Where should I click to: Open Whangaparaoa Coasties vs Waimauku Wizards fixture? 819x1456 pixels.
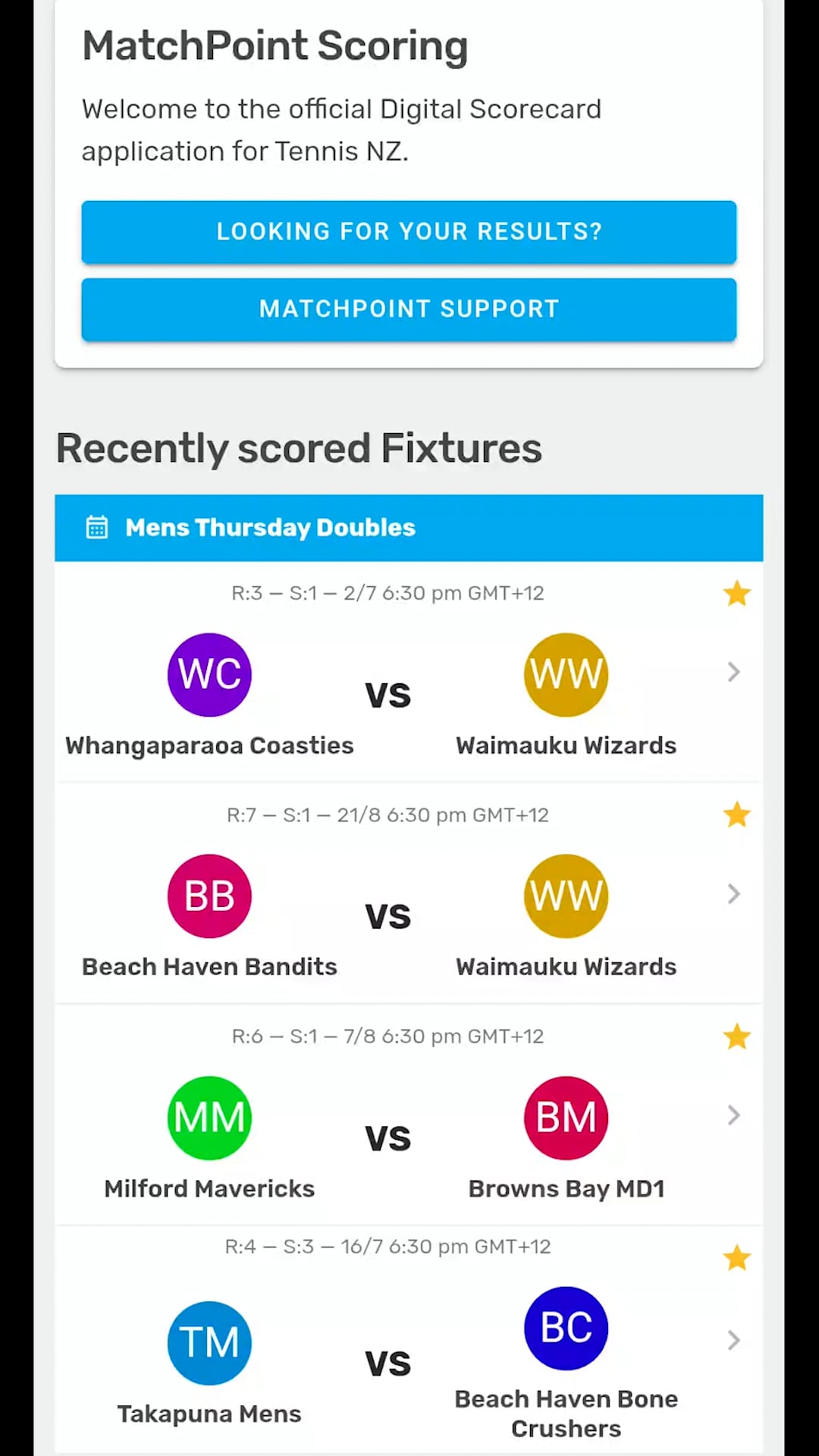(733, 672)
